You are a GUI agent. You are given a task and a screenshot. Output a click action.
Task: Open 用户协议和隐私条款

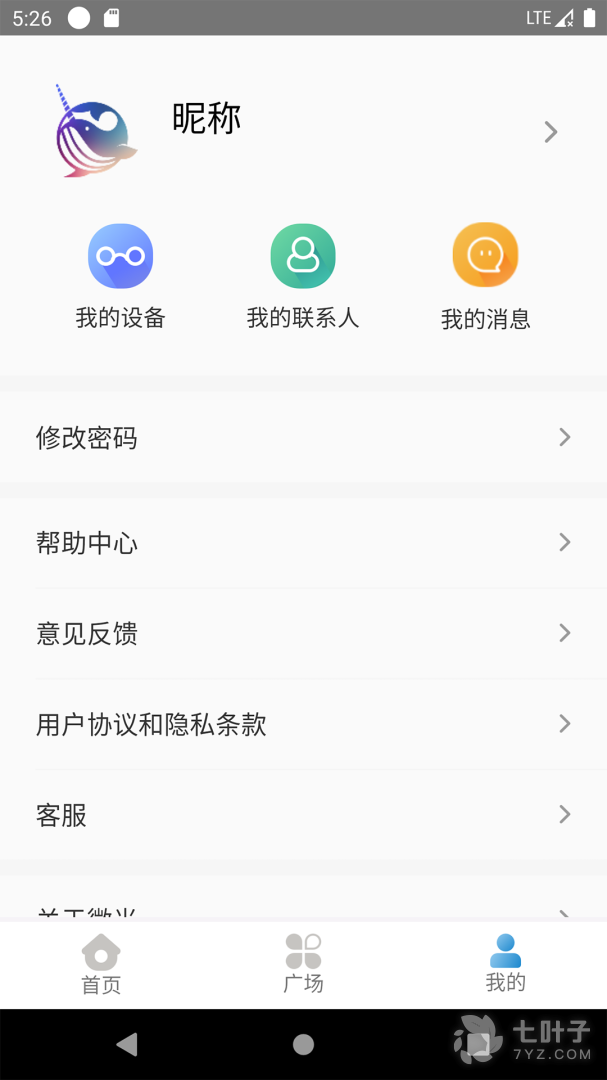pos(303,724)
